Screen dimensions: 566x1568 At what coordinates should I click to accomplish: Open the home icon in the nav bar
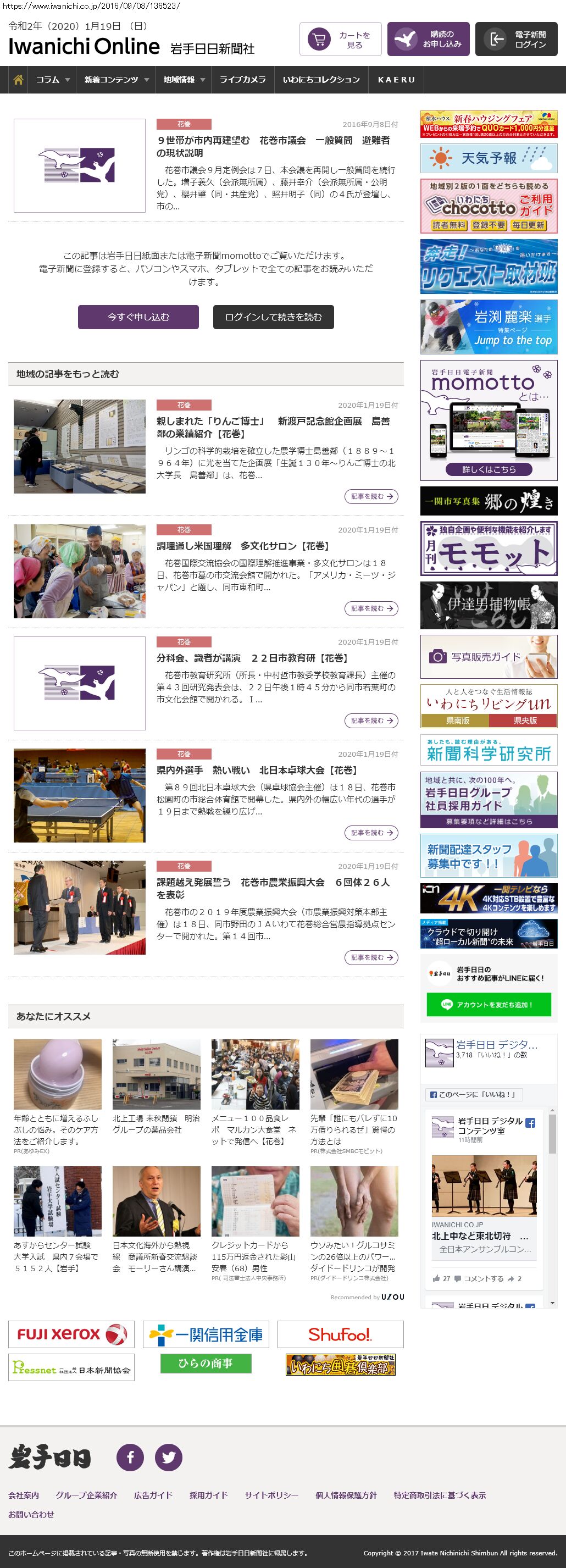18,80
